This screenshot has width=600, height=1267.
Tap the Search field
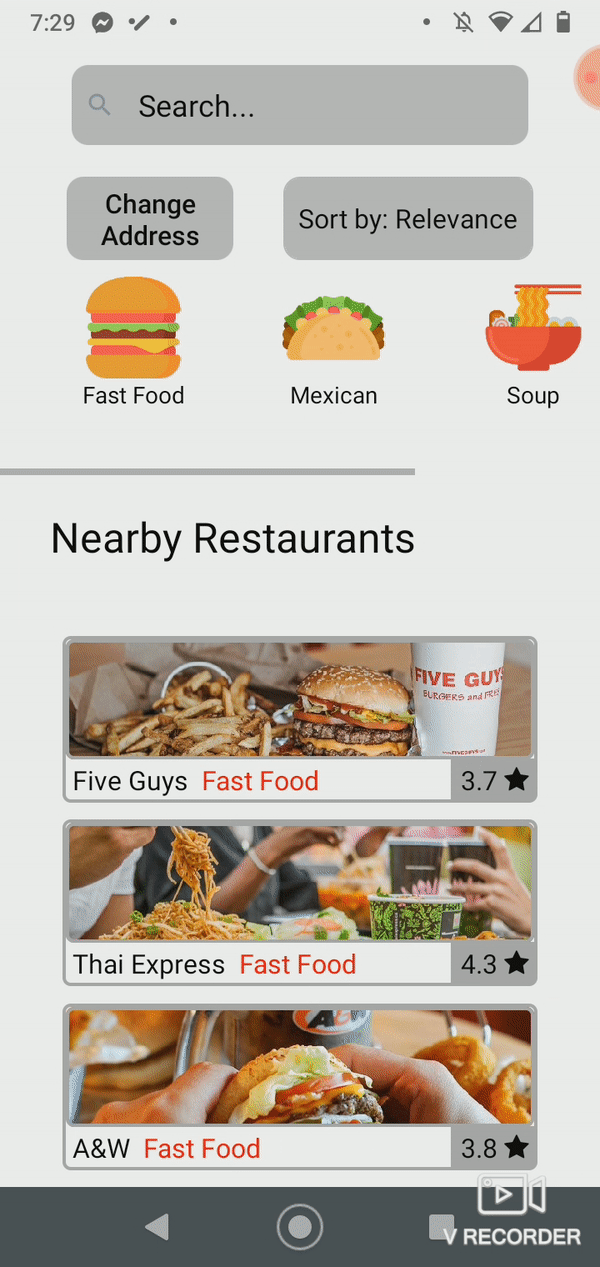(x=300, y=105)
